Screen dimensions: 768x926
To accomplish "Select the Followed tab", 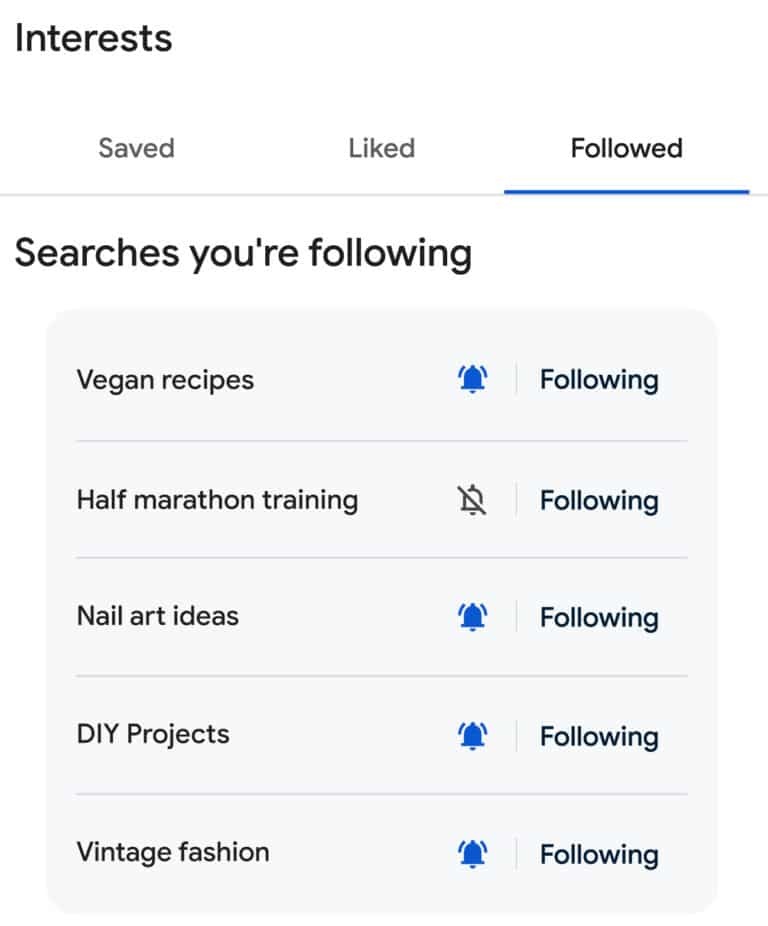I will (626, 148).
